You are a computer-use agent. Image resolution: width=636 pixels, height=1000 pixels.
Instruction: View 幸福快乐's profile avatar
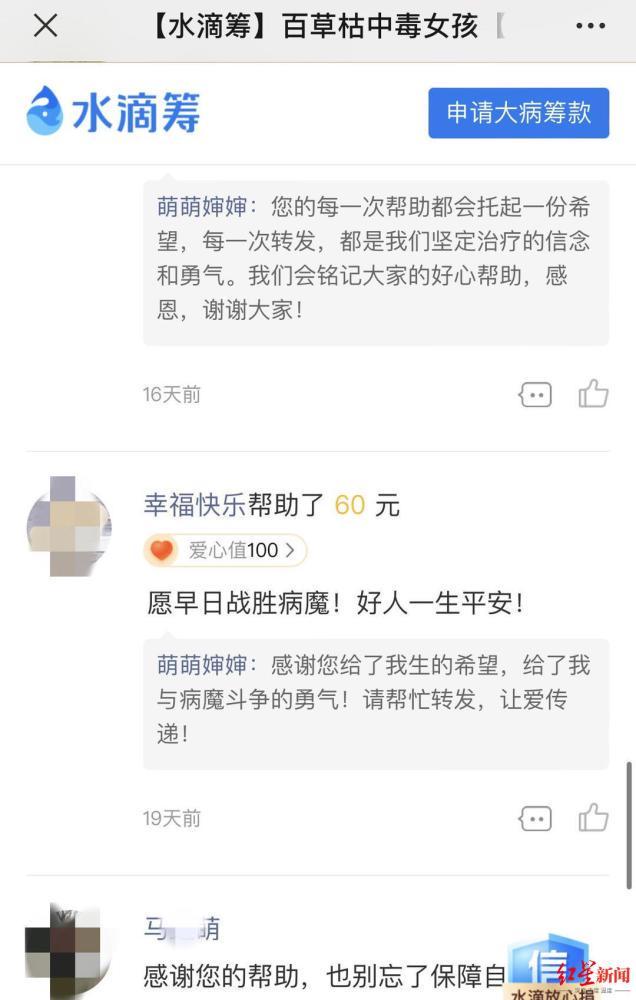tap(68, 528)
